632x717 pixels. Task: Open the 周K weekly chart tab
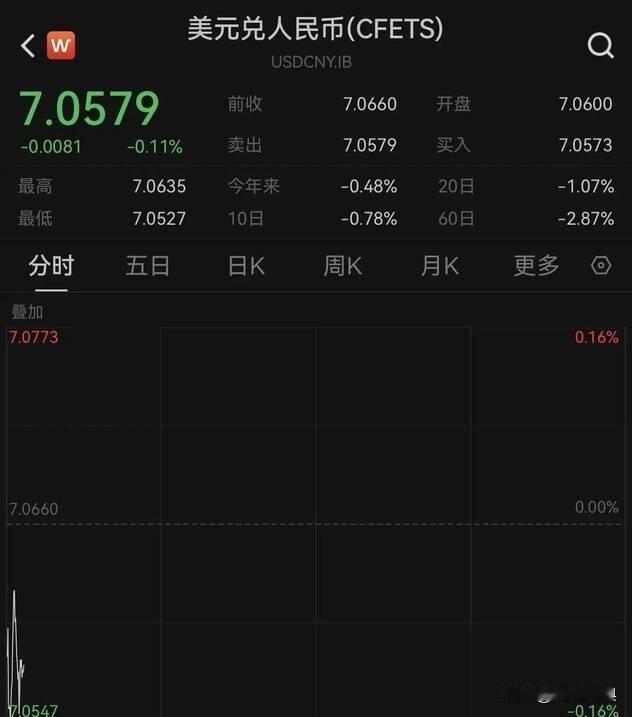343,266
